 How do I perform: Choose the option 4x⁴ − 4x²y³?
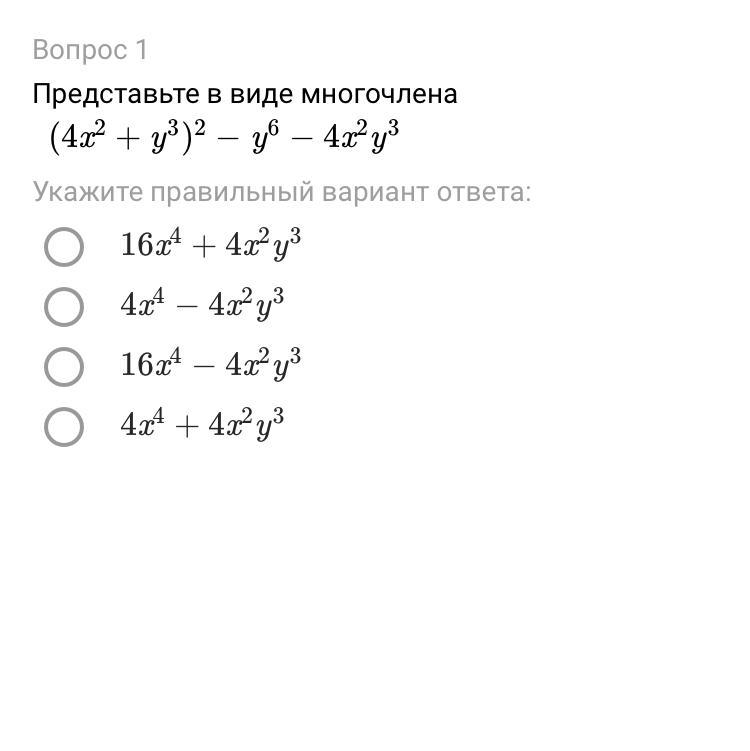click(x=64, y=307)
